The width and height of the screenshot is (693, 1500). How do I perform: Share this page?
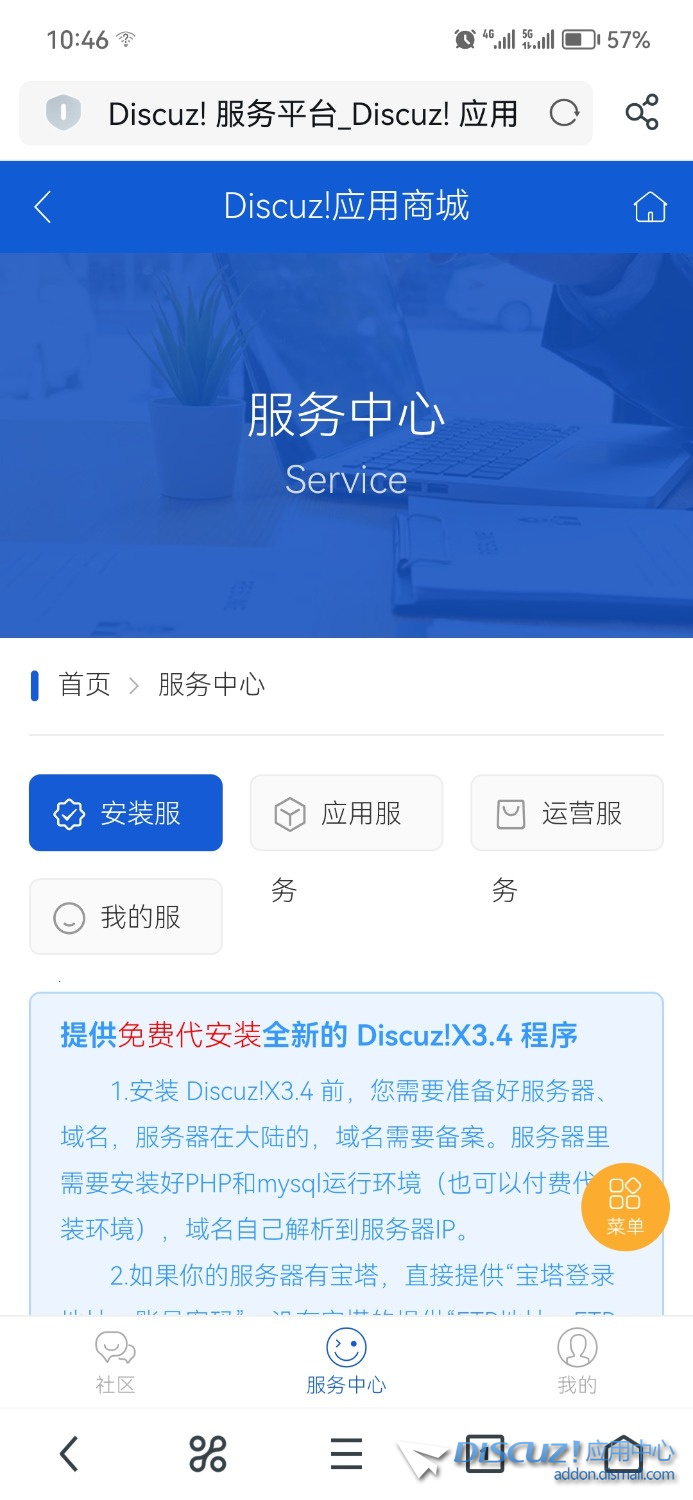641,113
